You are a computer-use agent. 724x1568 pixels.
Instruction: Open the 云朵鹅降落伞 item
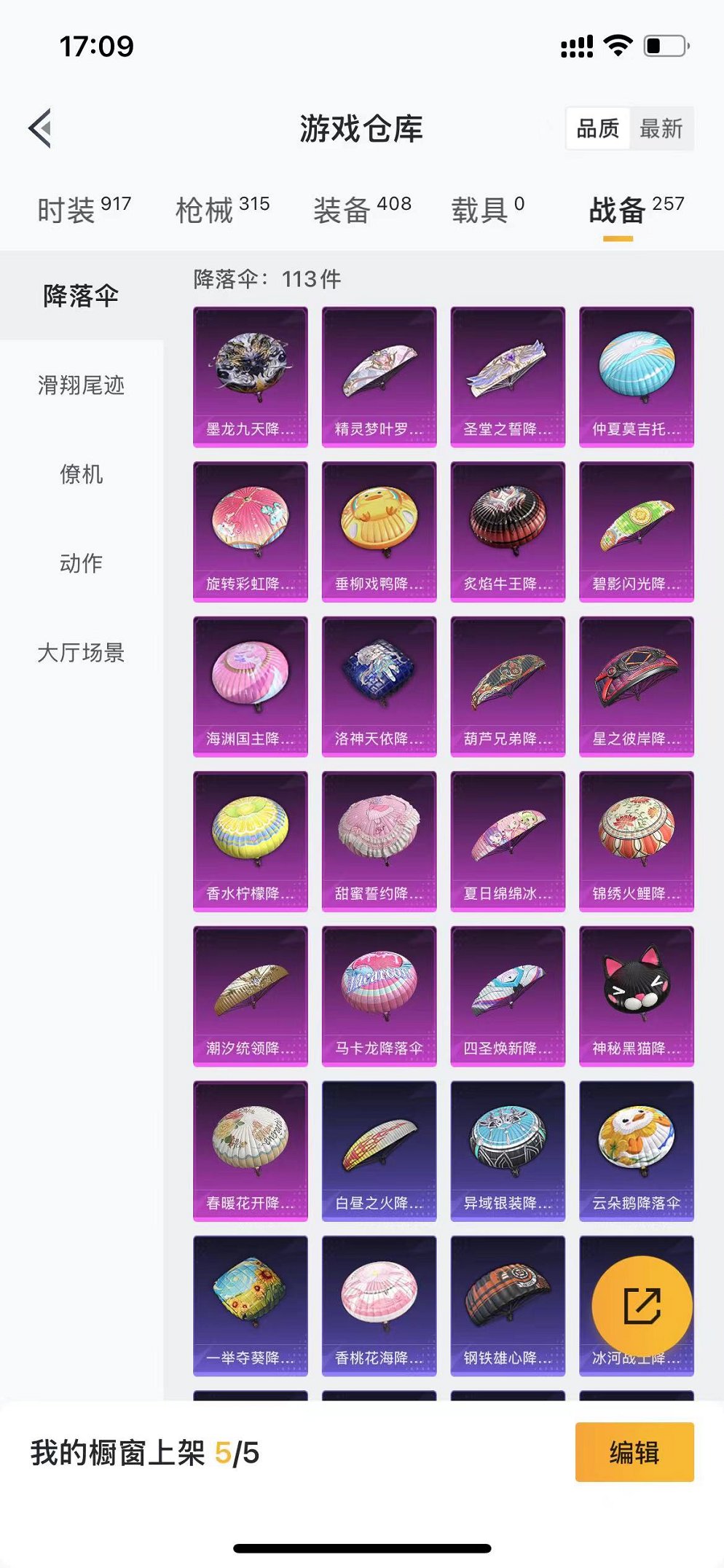pyautogui.click(x=637, y=1151)
